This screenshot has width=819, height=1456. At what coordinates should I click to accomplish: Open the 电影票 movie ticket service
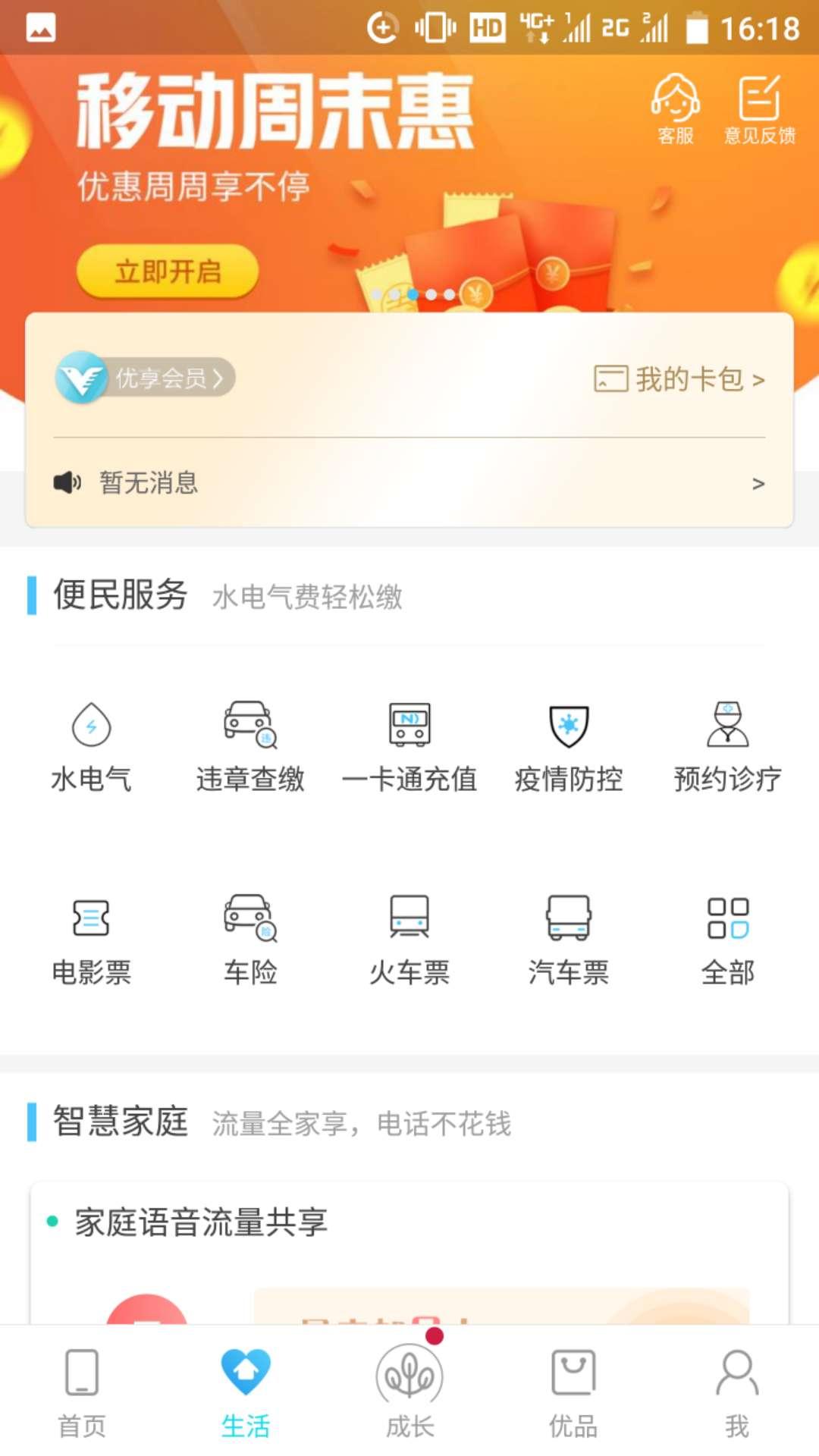click(x=91, y=937)
